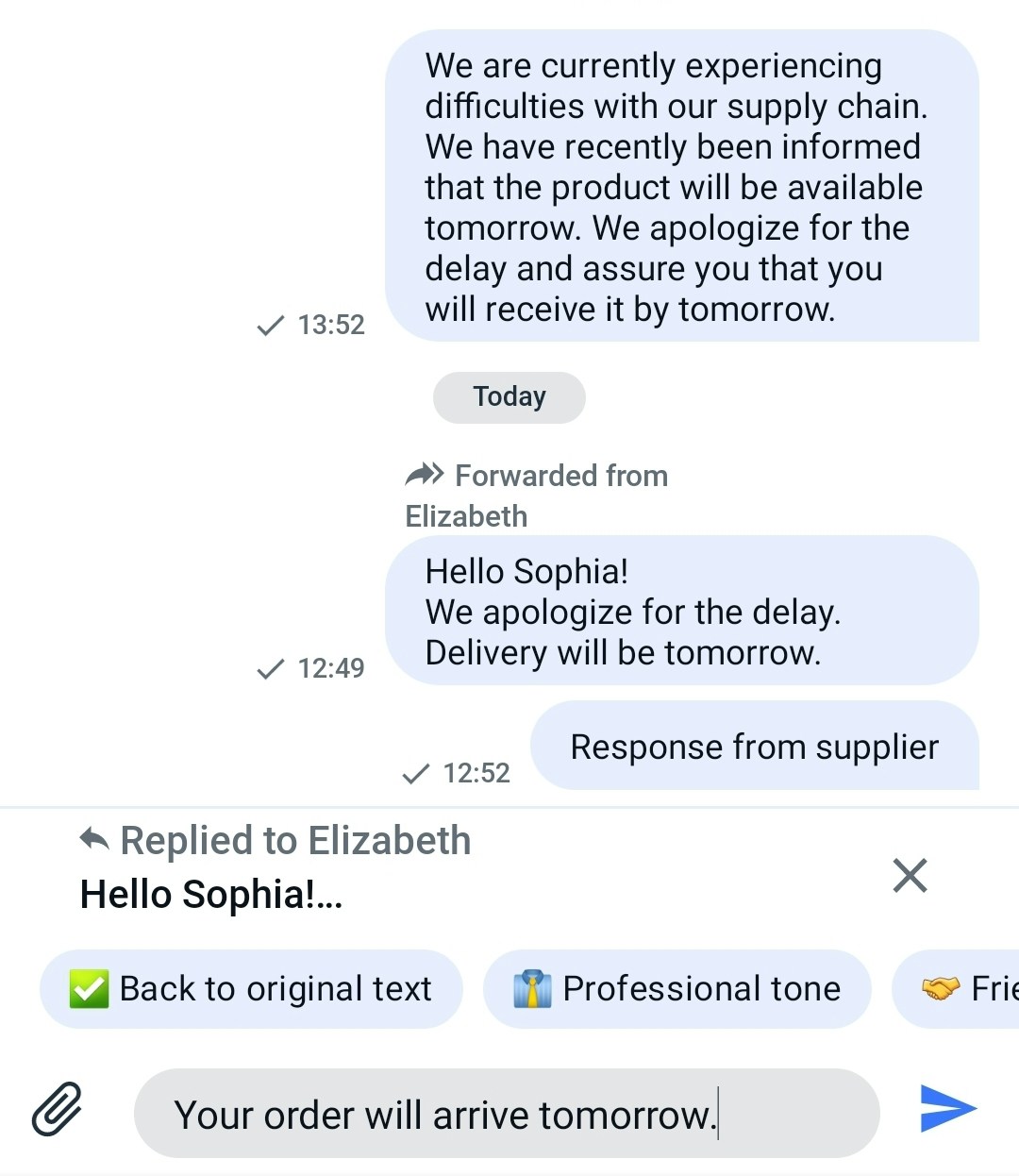The image size is (1019, 1176).
Task: Select the Back to original text chip
Action: pos(251,989)
